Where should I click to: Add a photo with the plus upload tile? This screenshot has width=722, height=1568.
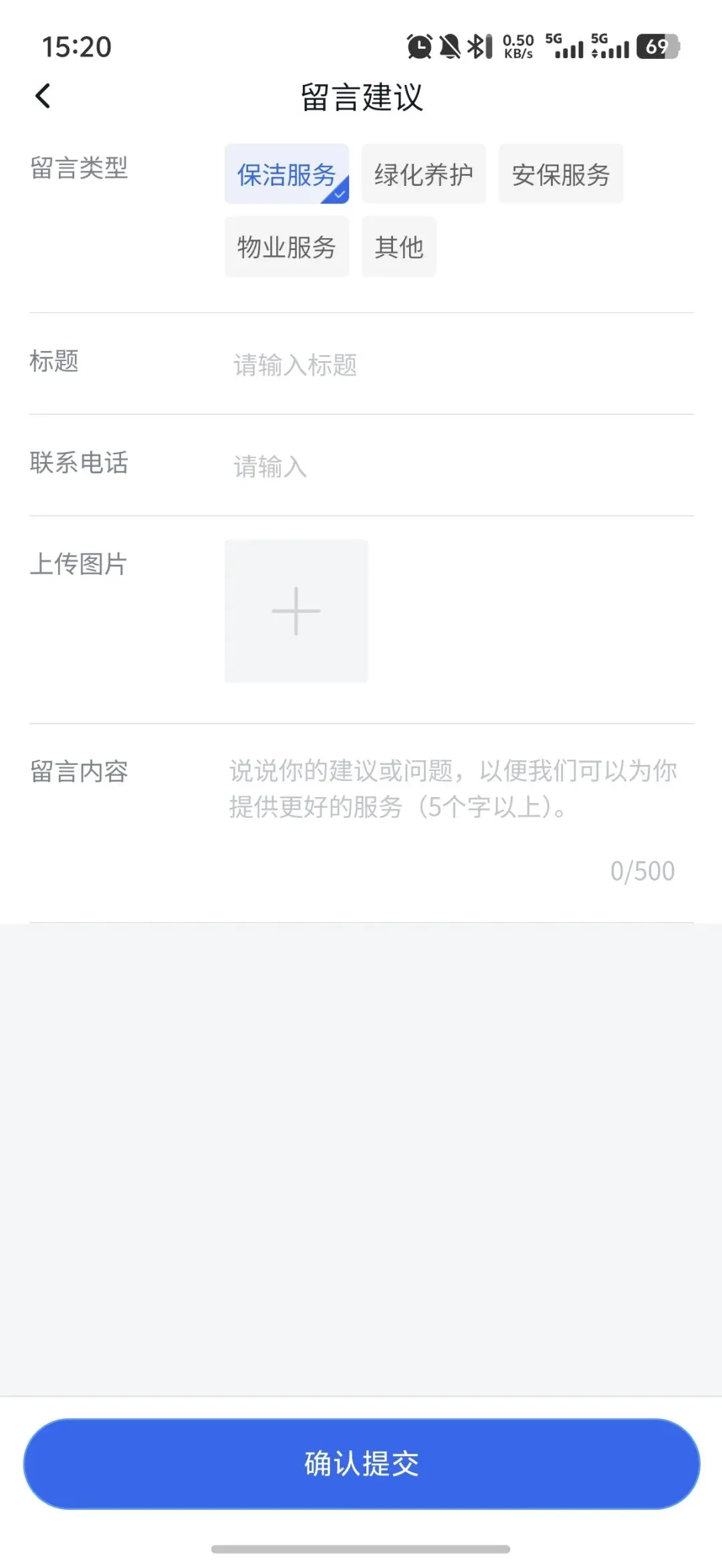[296, 611]
